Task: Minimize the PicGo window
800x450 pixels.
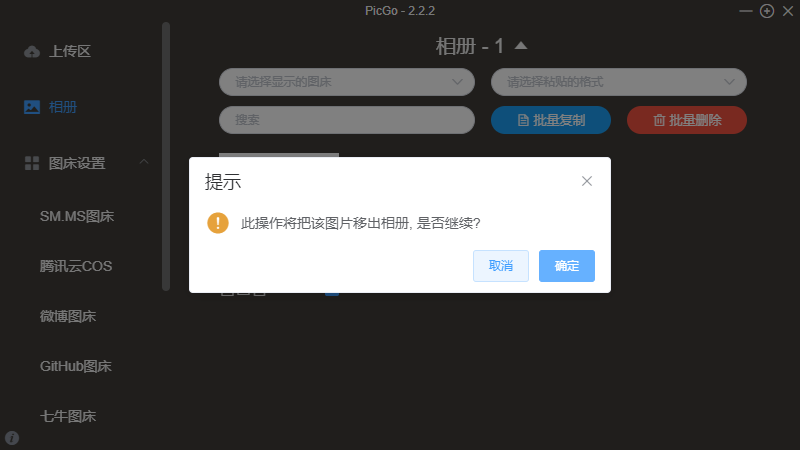Action: point(747,11)
